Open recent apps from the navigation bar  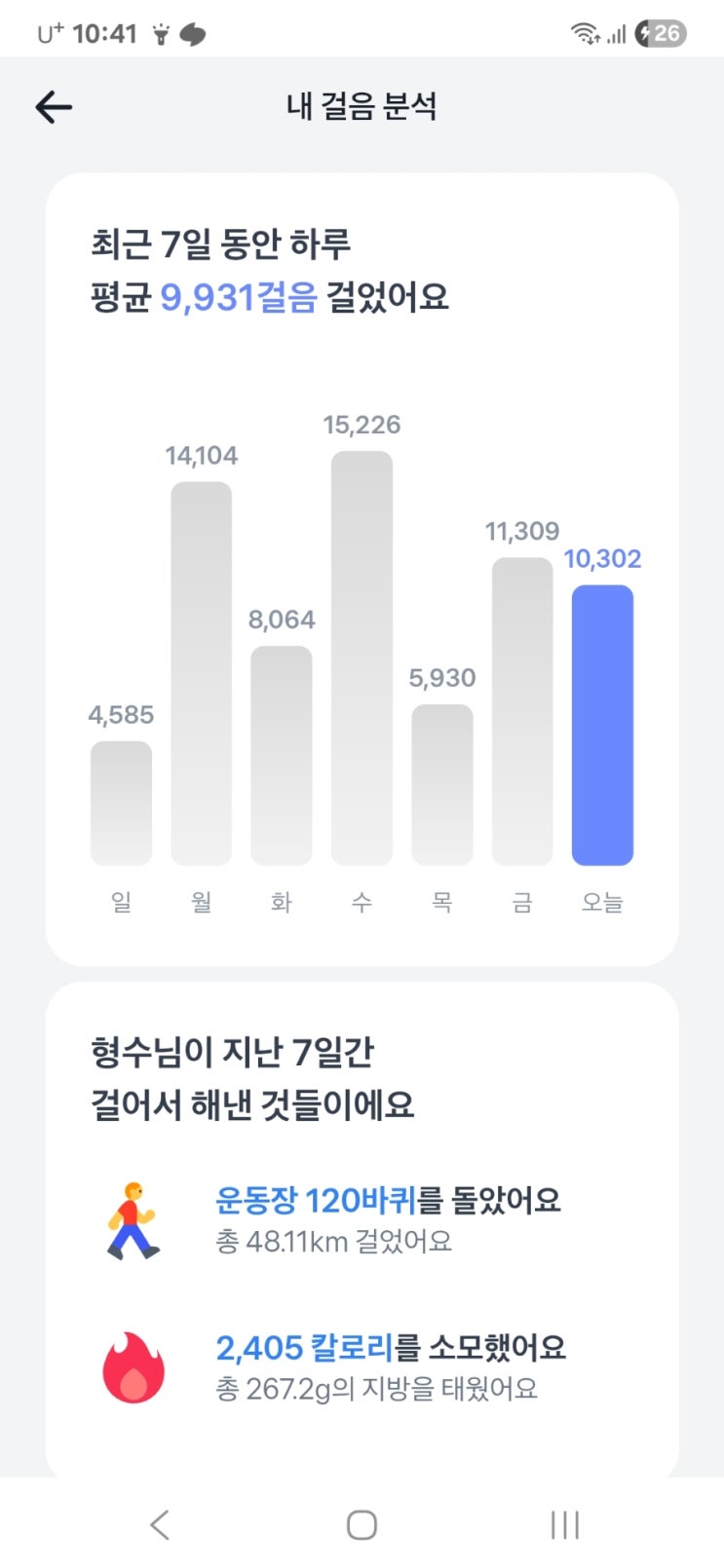click(564, 1524)
